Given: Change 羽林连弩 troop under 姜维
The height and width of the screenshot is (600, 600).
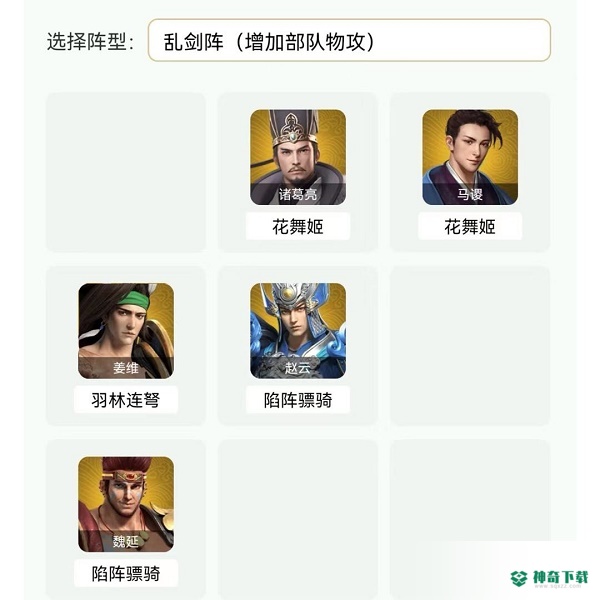Looking at the screenshot, I should [x=126, y=400].
